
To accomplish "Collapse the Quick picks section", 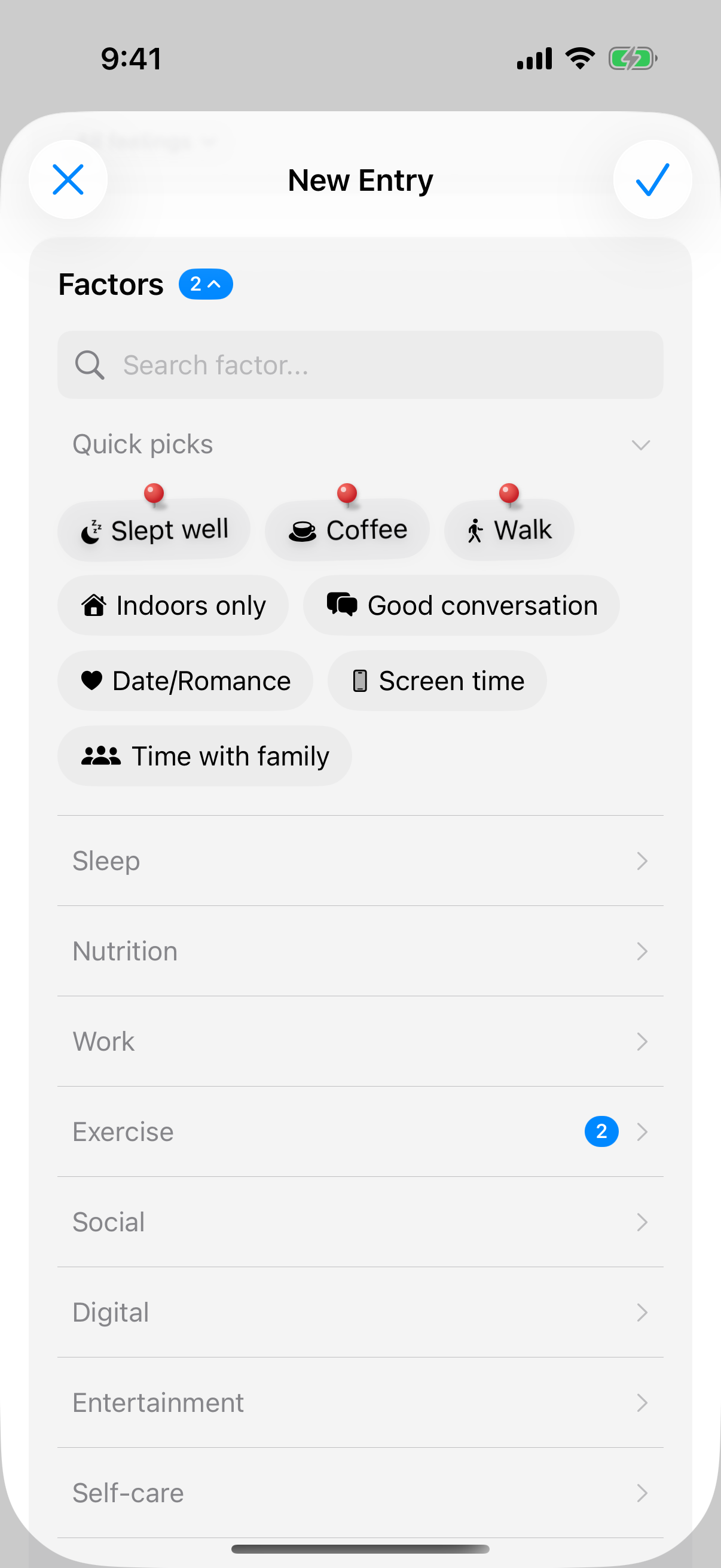I will (x=641, y=445).
